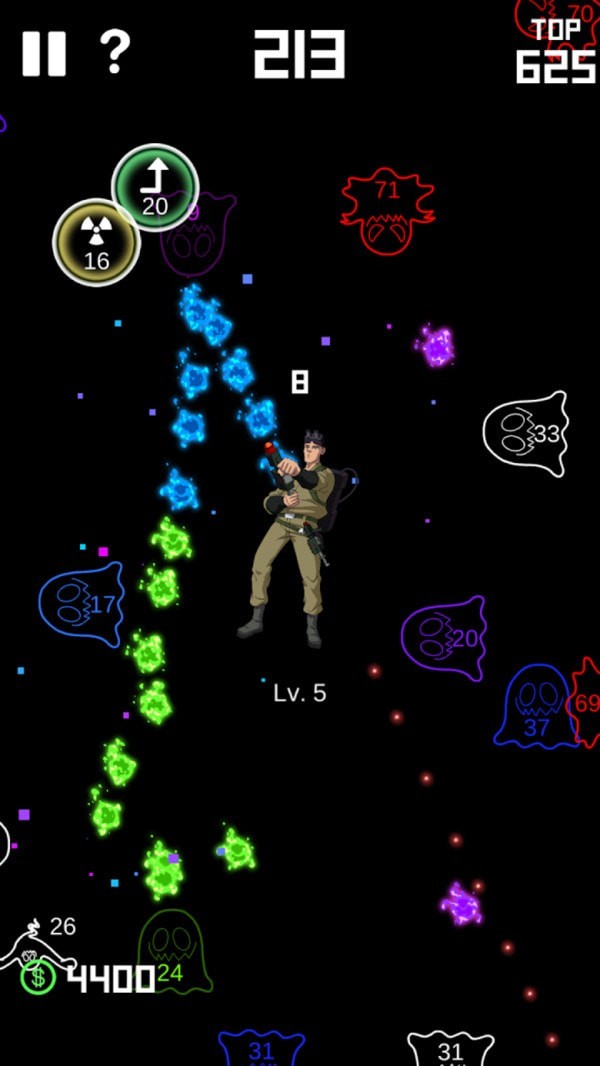Screen dimensions: 600x1066
Task: Activate the yellow nuke power-up
Action: (x=96, y=242)
